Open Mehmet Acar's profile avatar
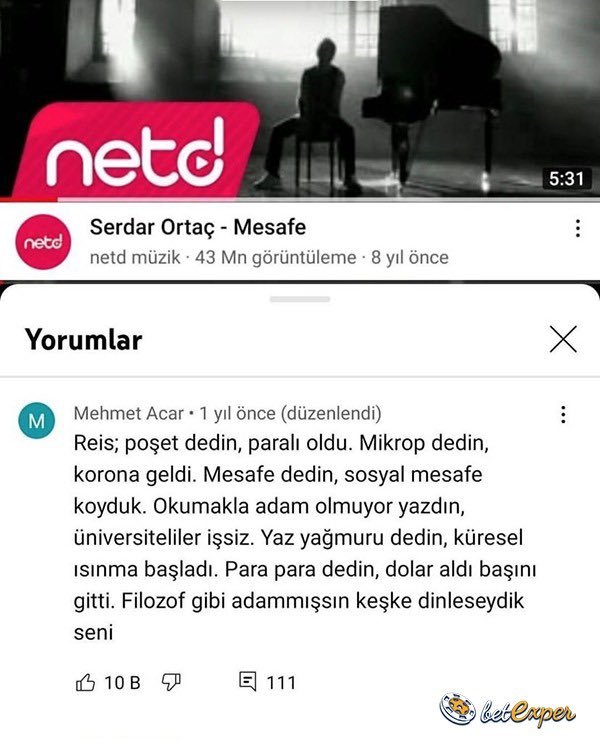600x745 pixels. point(36,422)
